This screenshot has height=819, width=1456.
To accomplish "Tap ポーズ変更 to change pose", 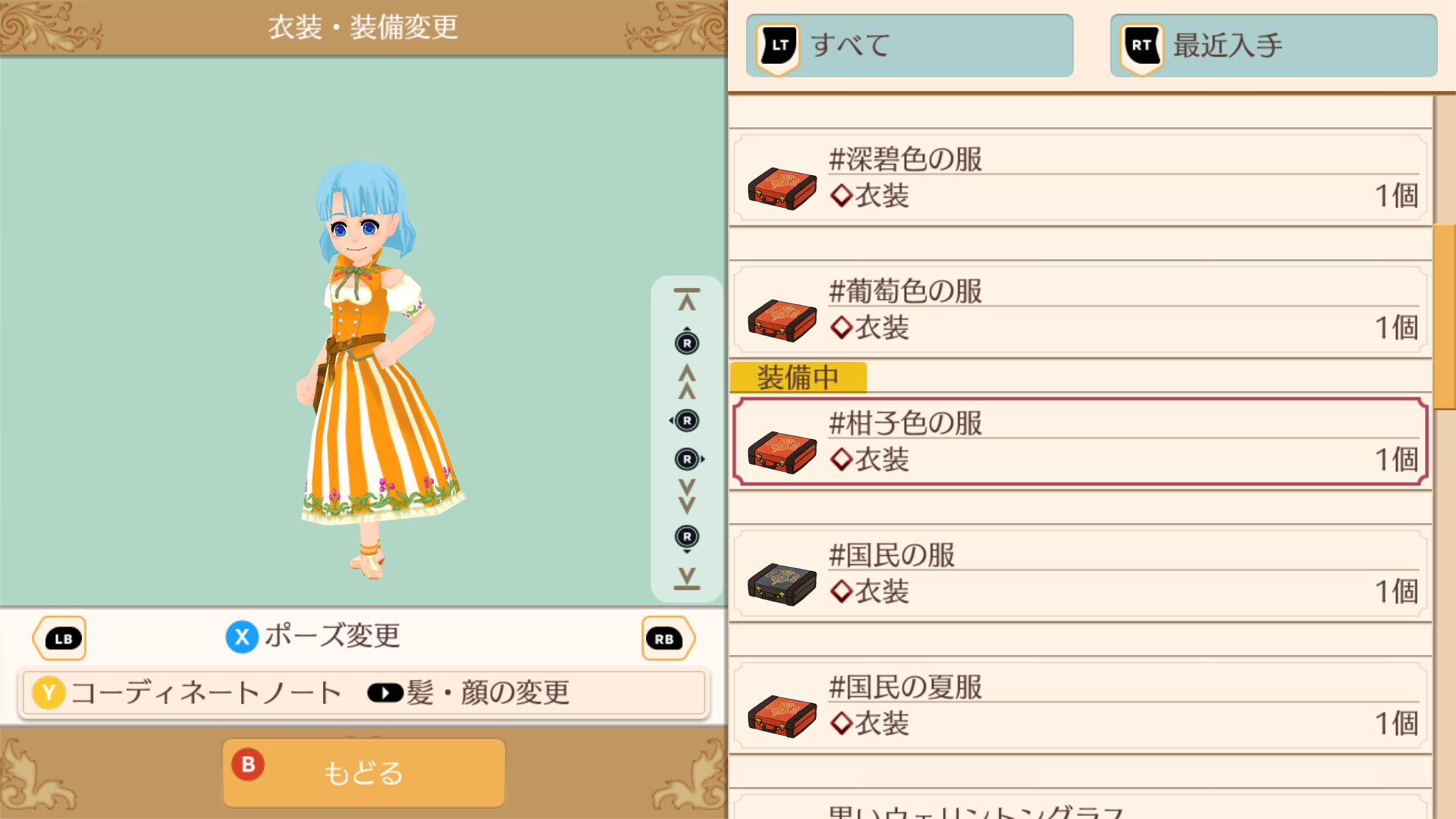I will coord(314,637).
